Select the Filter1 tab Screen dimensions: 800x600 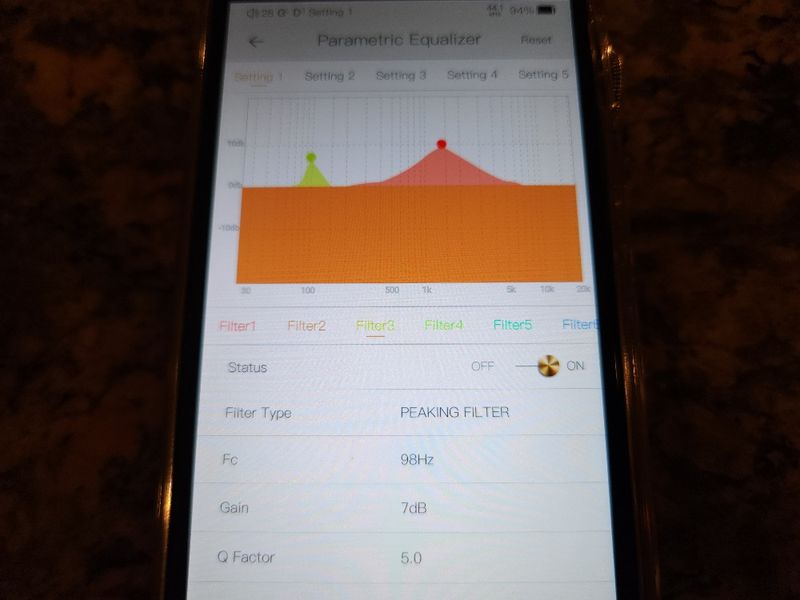click(x=238, y=325)
